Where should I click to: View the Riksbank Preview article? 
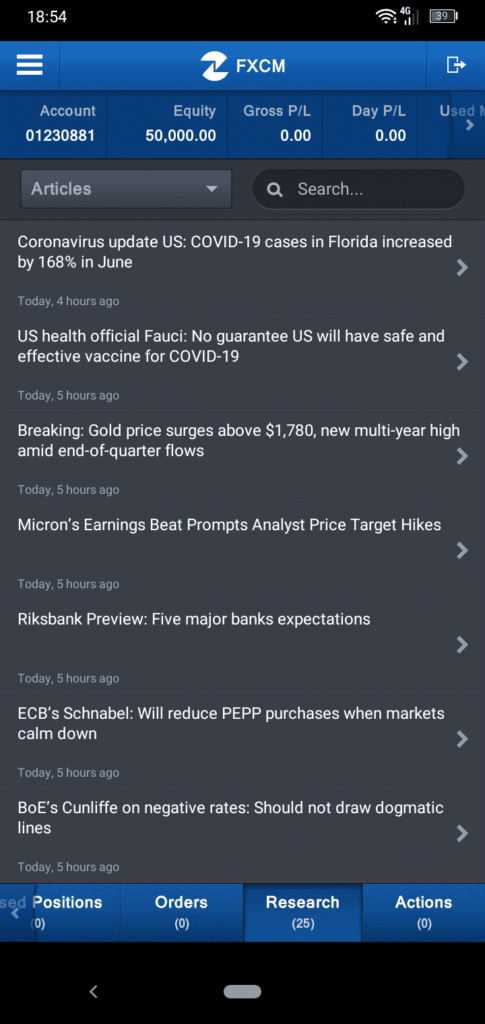pyautogui.click(x=242, y=645)
